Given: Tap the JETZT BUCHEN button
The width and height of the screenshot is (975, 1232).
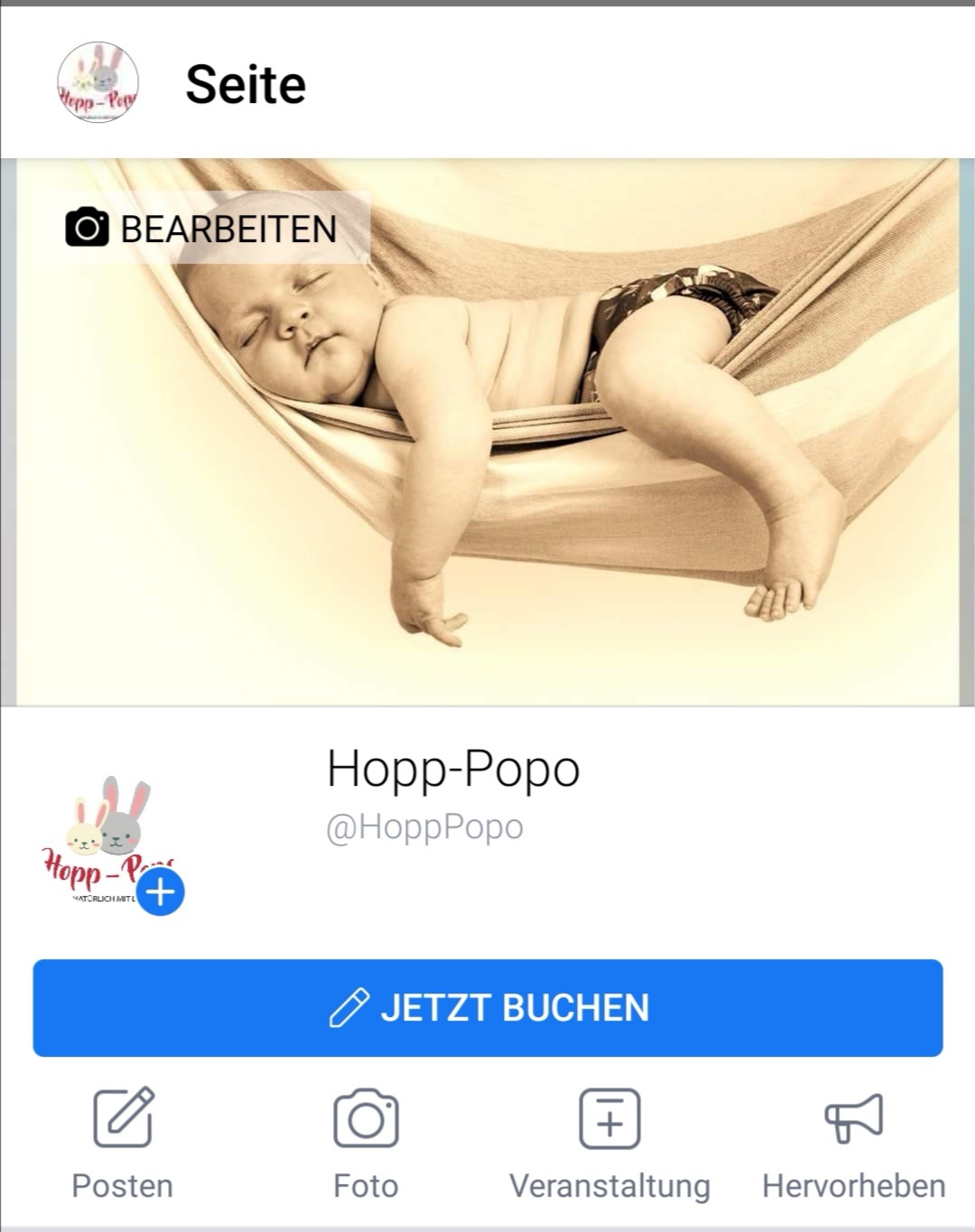Looking at the screenshot, I should coord(487,1007).
